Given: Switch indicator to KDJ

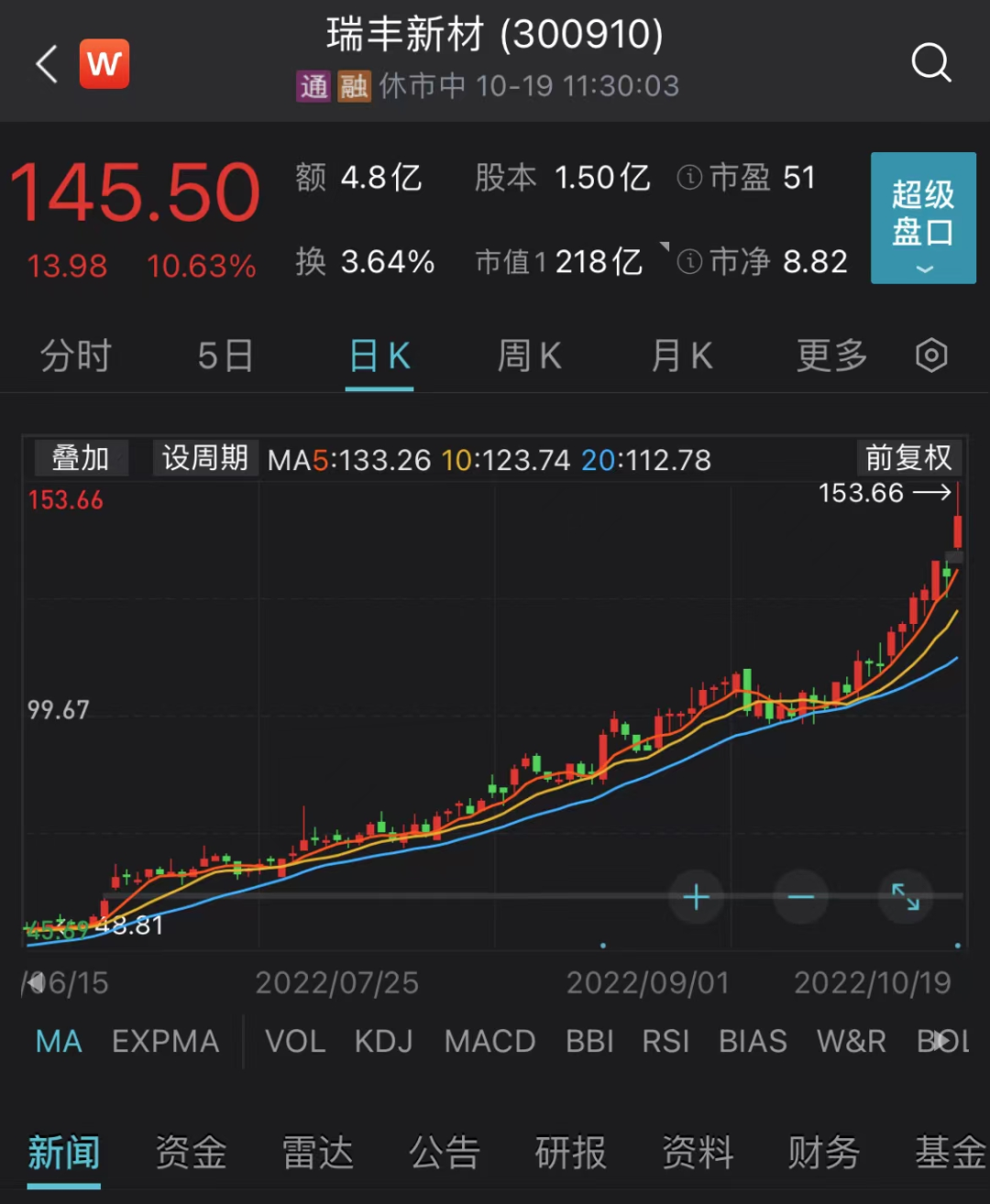Looking at the screenshot, I should (x=383, y=1042).
